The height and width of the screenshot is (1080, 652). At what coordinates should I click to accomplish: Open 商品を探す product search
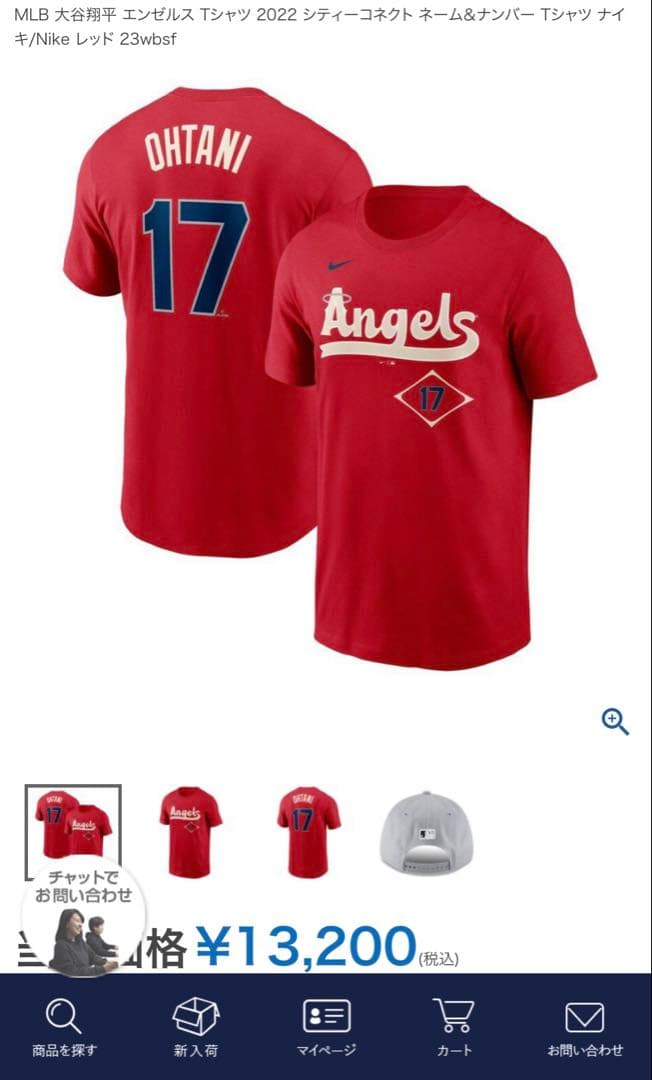tap(65, 1027)
